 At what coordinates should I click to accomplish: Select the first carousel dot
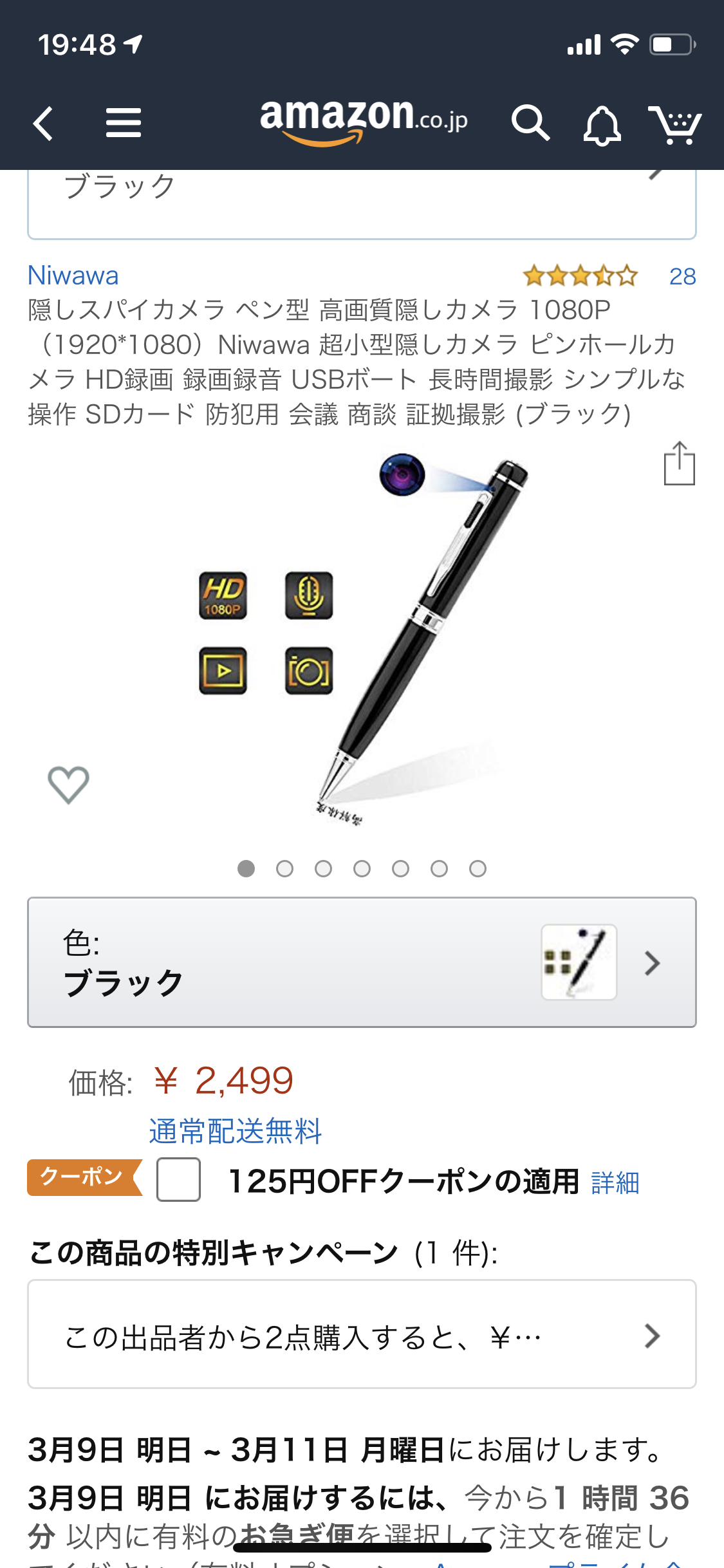tap(246, 868)
